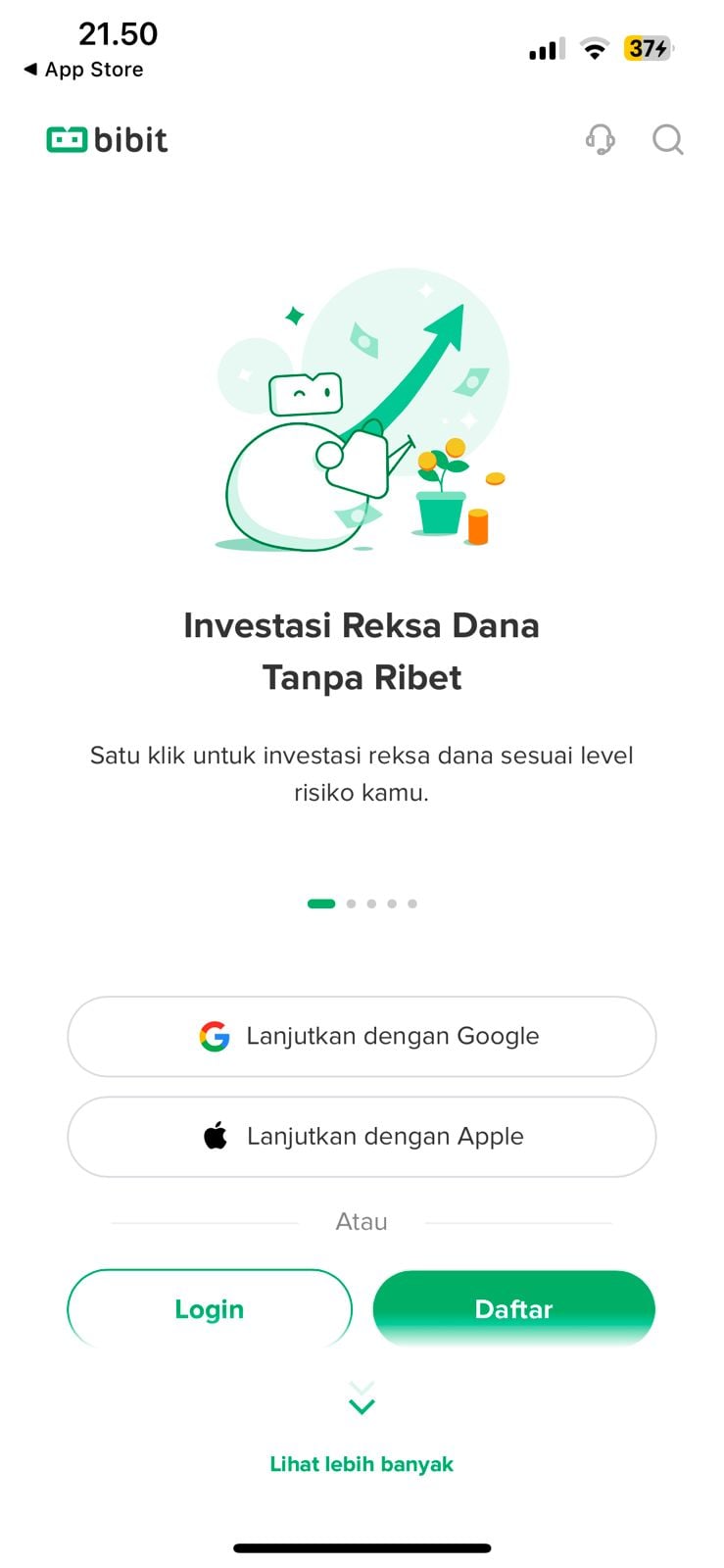The height and width of the screenshot is (1568, 724).
Task: Tap the battery status indicator
Action: [648, 47]
